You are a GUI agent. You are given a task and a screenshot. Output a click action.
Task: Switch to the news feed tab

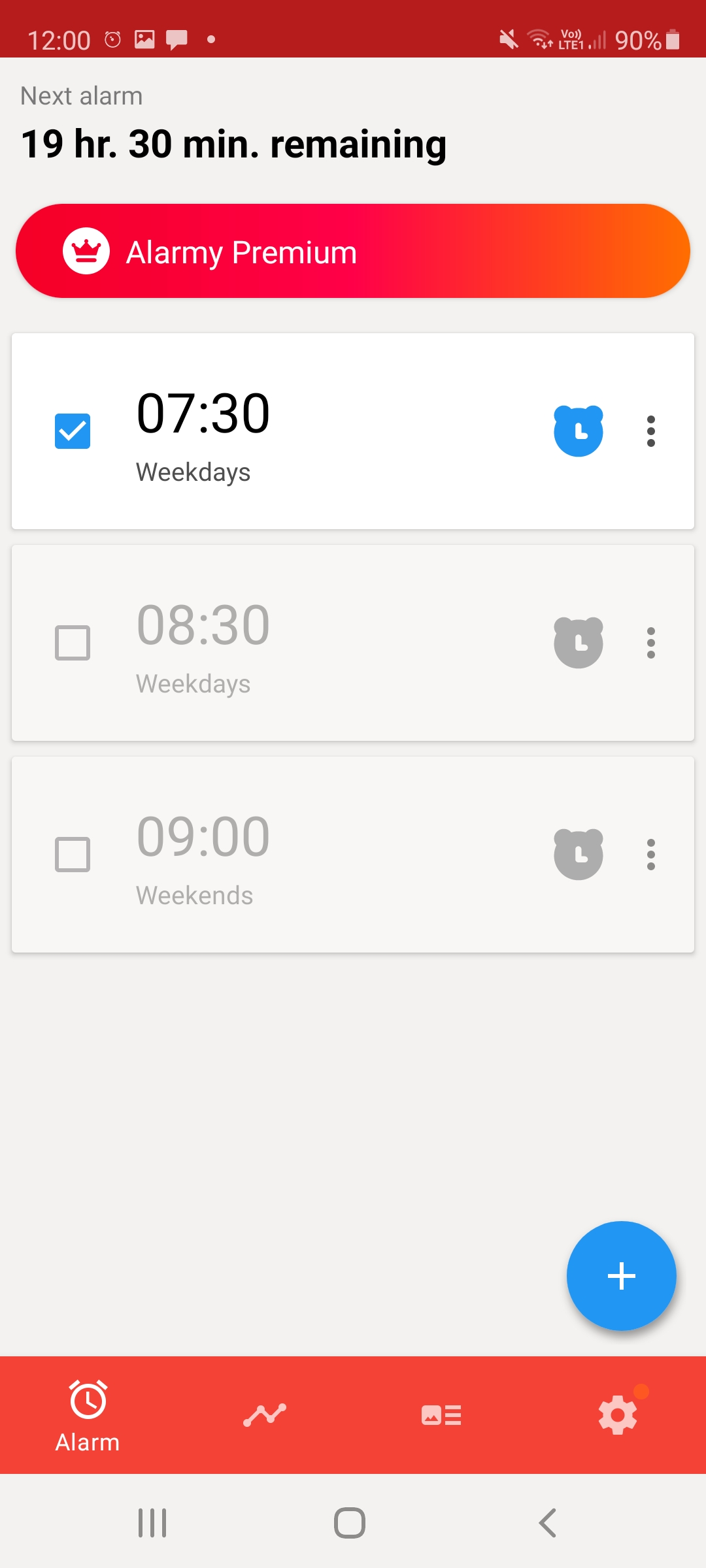[x=441, y=1415]
